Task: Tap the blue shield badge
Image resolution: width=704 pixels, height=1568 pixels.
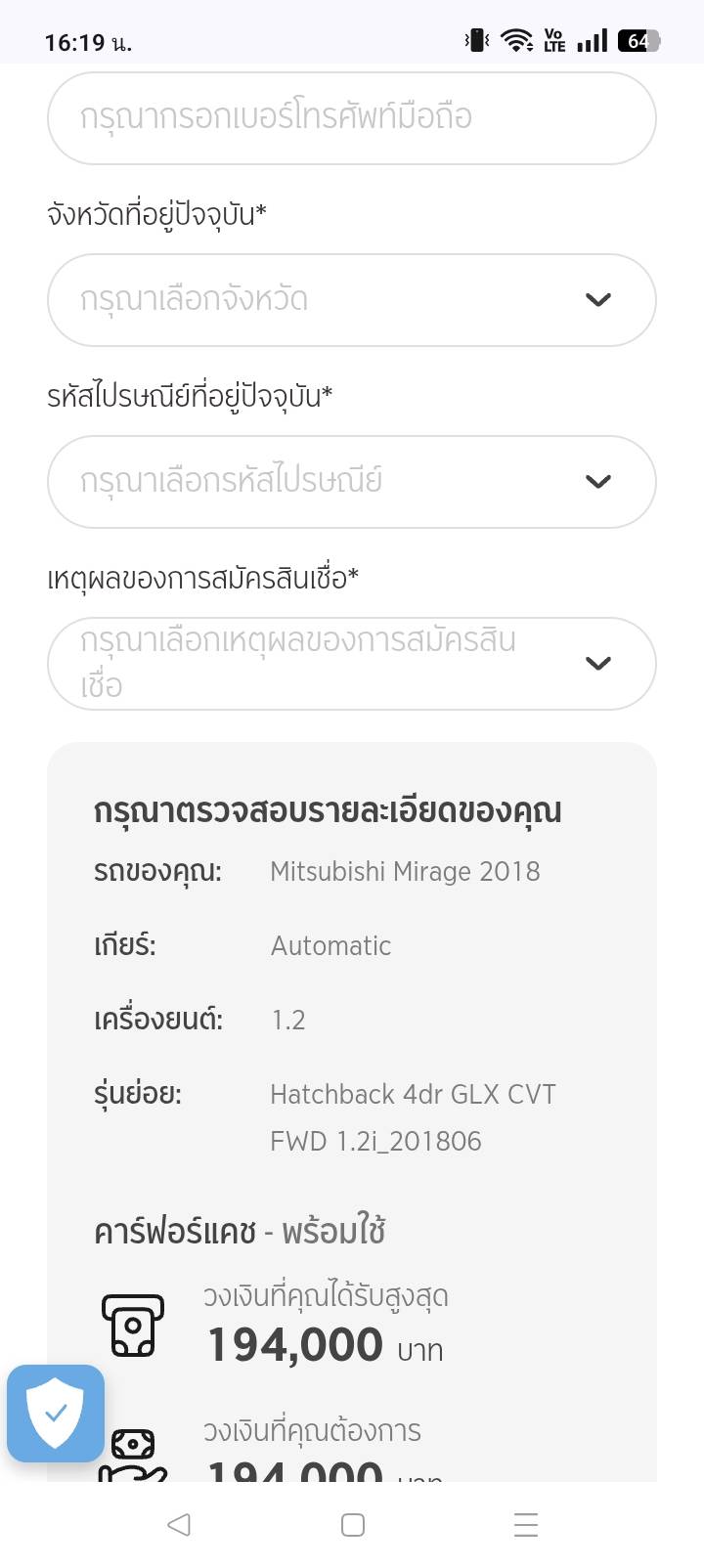Action: 56,1413
